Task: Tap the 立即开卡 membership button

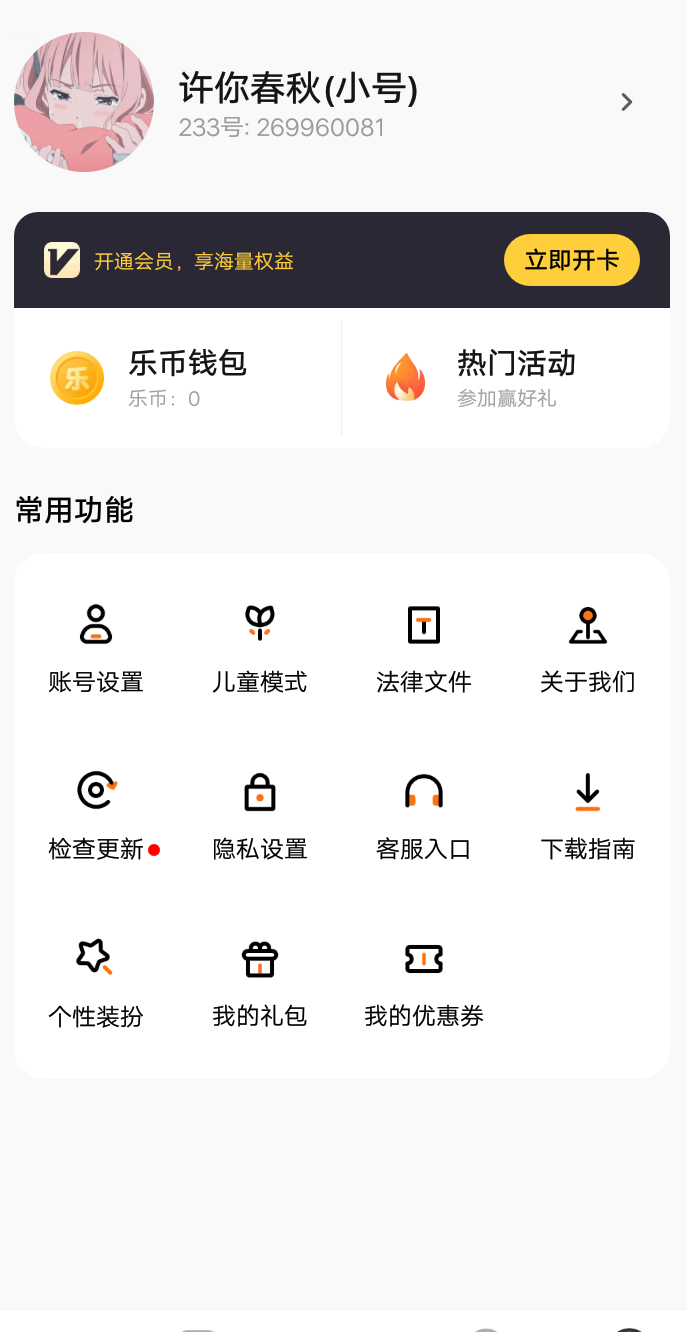Action: tap(571, 260)
